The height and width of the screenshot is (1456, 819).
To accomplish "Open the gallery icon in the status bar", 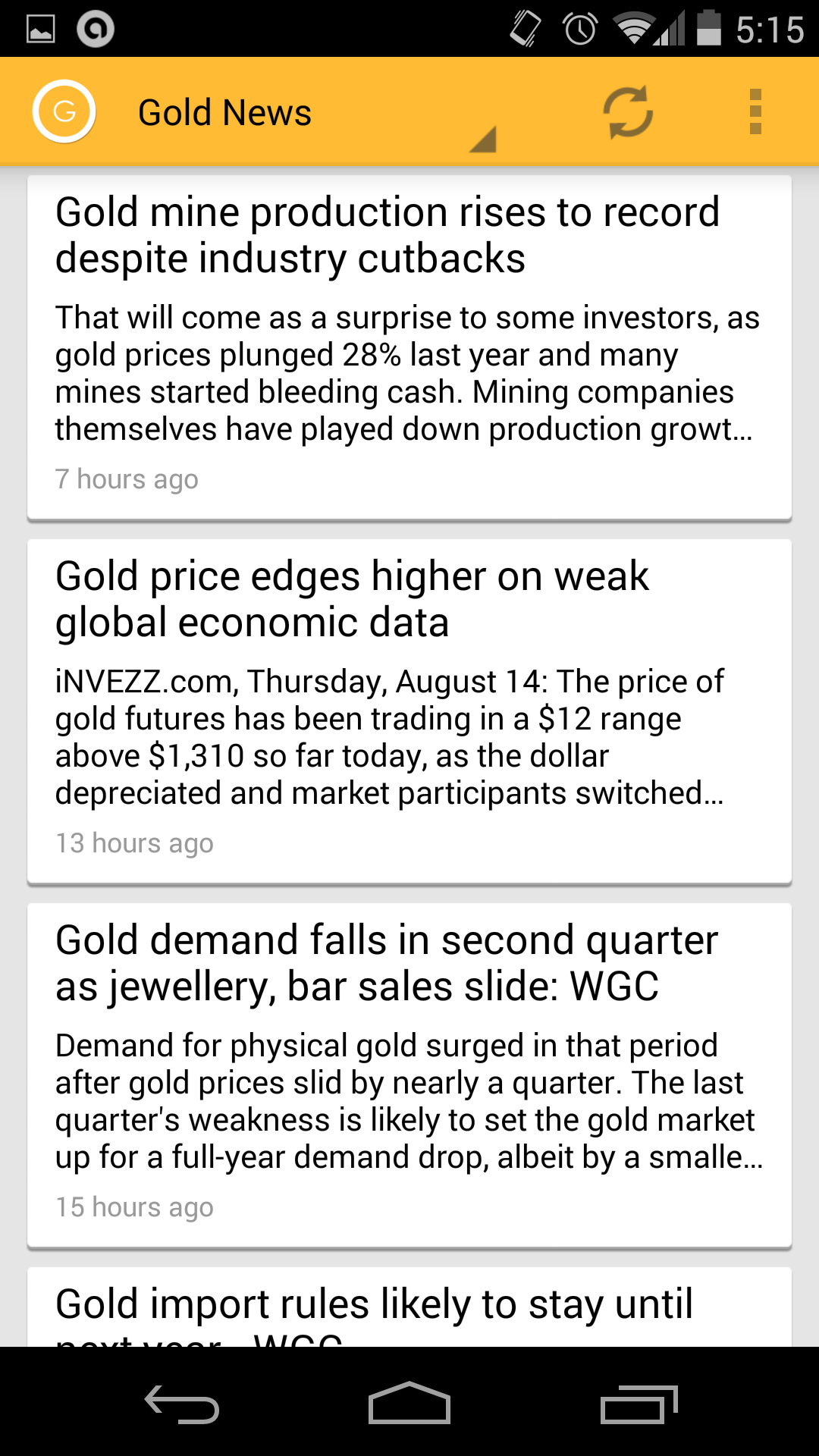I will point(42,29).
